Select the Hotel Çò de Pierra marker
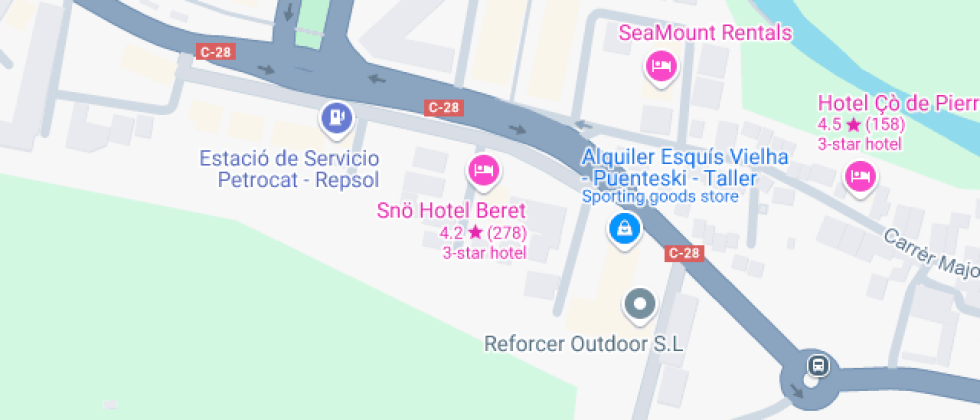The image size is (980, 420). [859, 179]
